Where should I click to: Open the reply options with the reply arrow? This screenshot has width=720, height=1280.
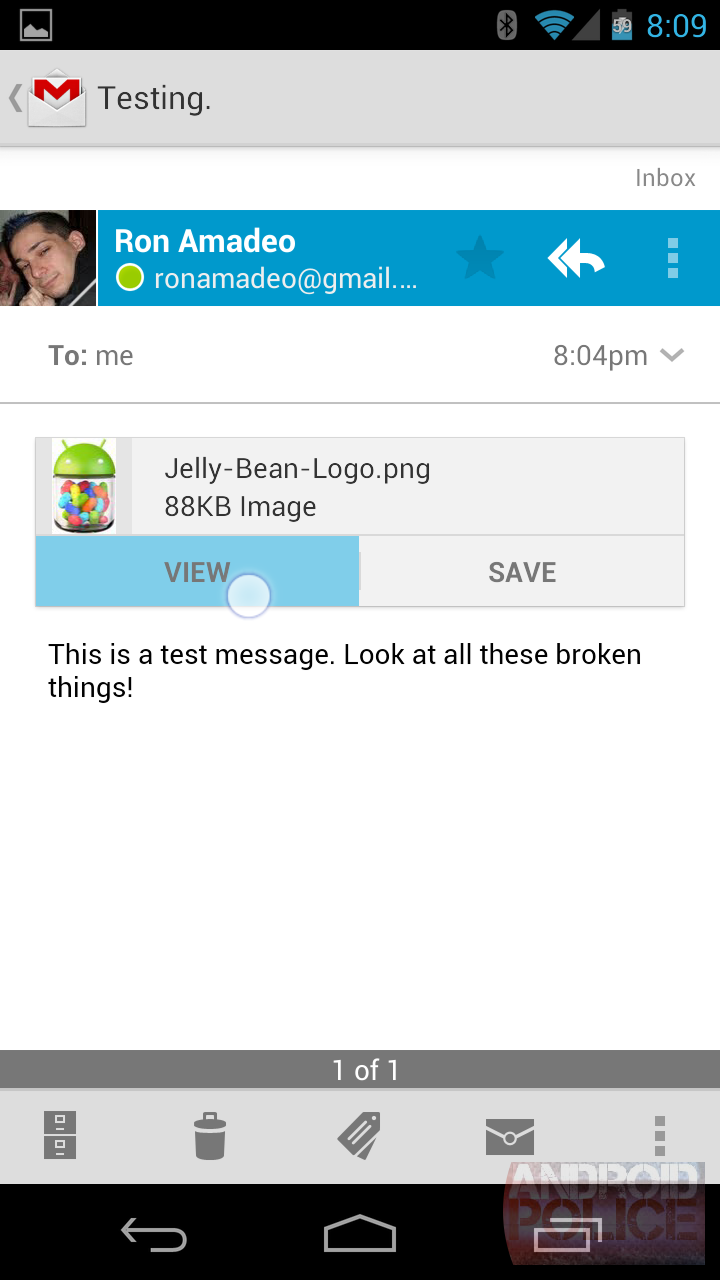pyautogui.click(x=576, y=257)
